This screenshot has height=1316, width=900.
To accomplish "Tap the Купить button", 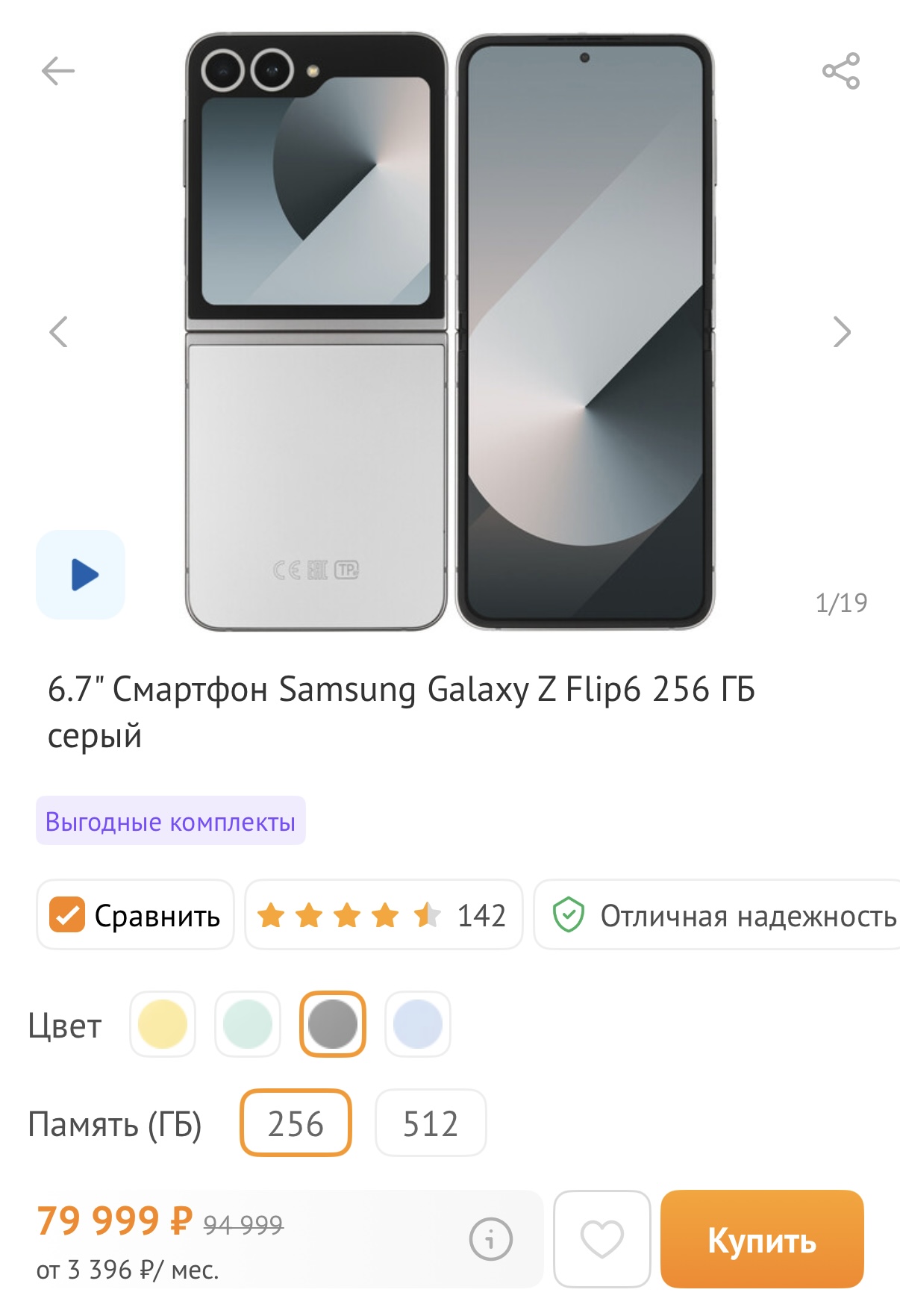I will [x=762, y=1240].
